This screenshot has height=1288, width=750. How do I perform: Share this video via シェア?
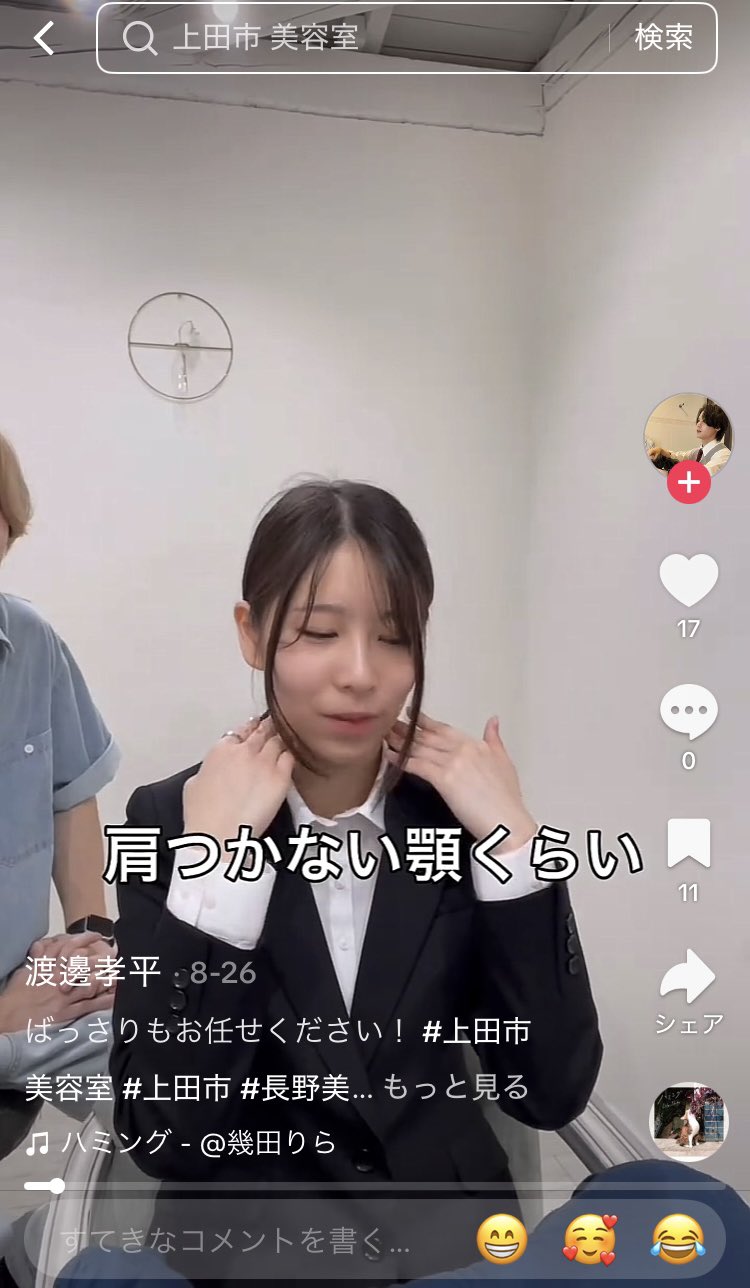coord(688,978)
